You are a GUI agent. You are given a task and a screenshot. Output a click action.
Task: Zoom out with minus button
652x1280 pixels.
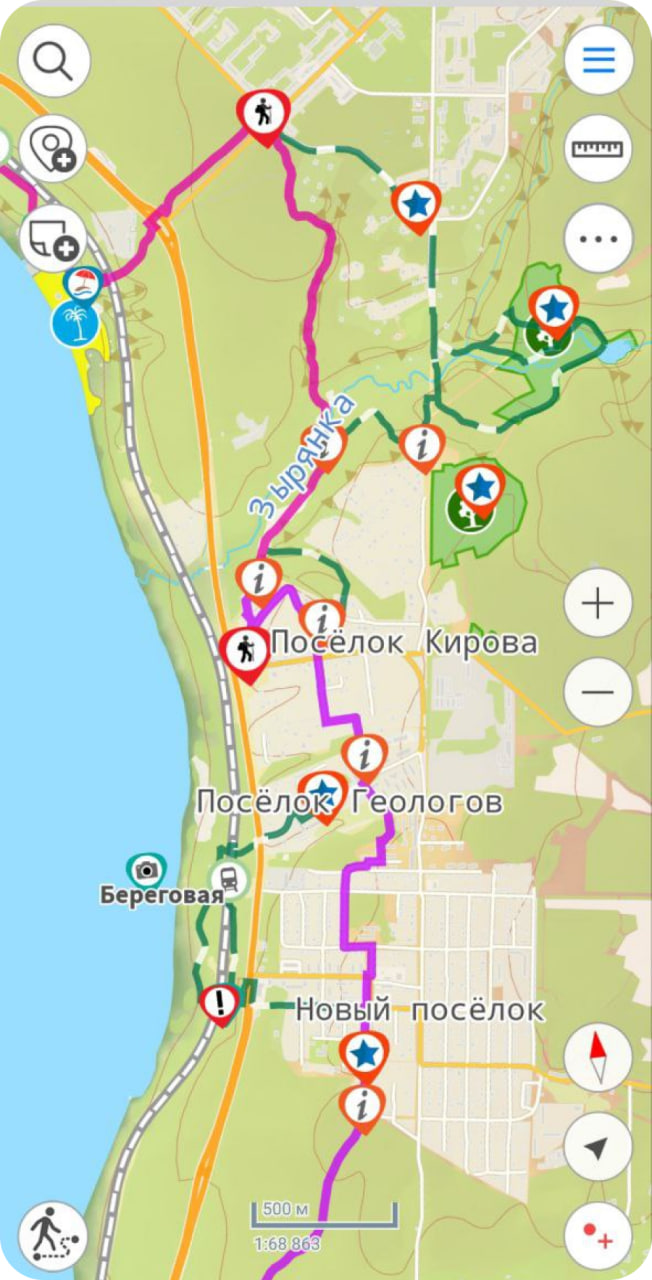[598, 691]
